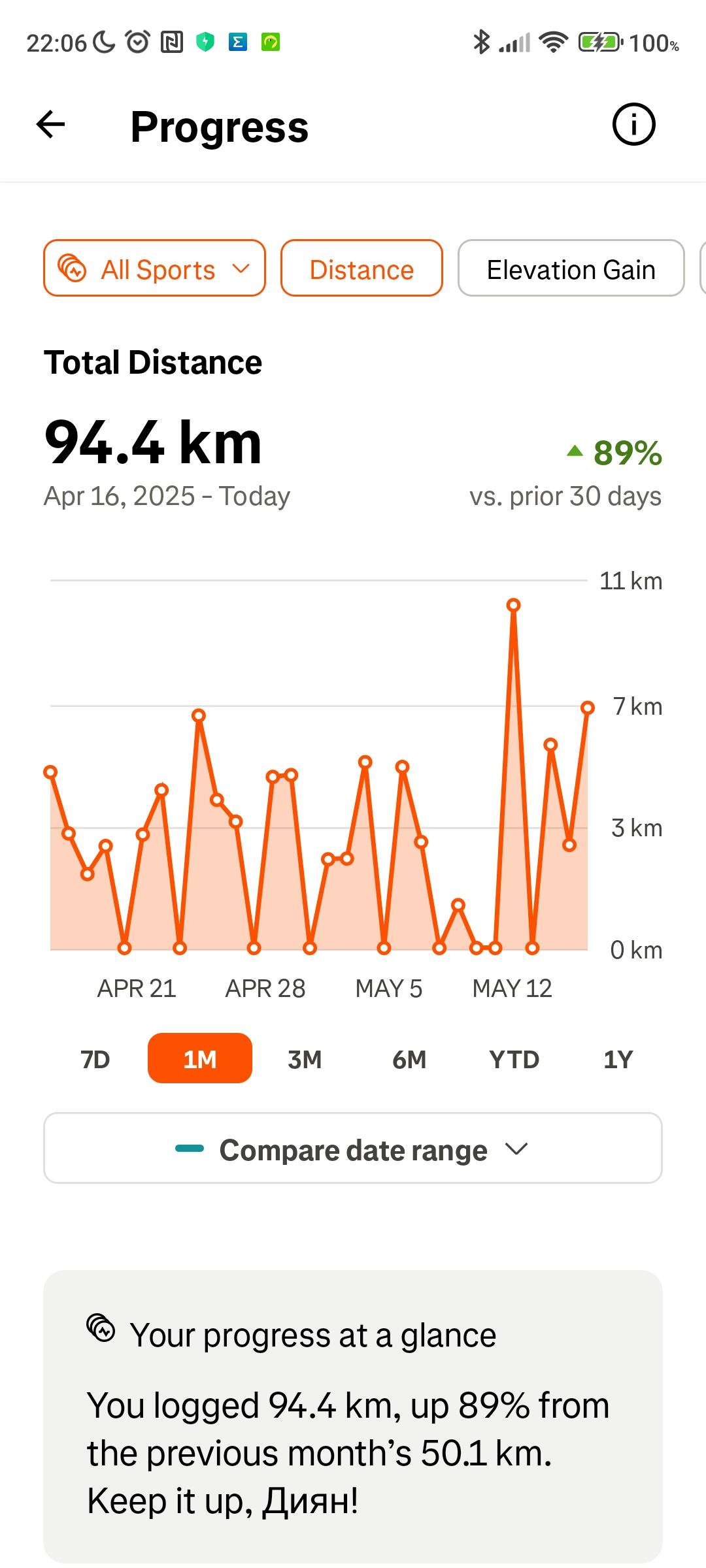
Task: Switch to the YTD time range
Action: coord(514,1058)
